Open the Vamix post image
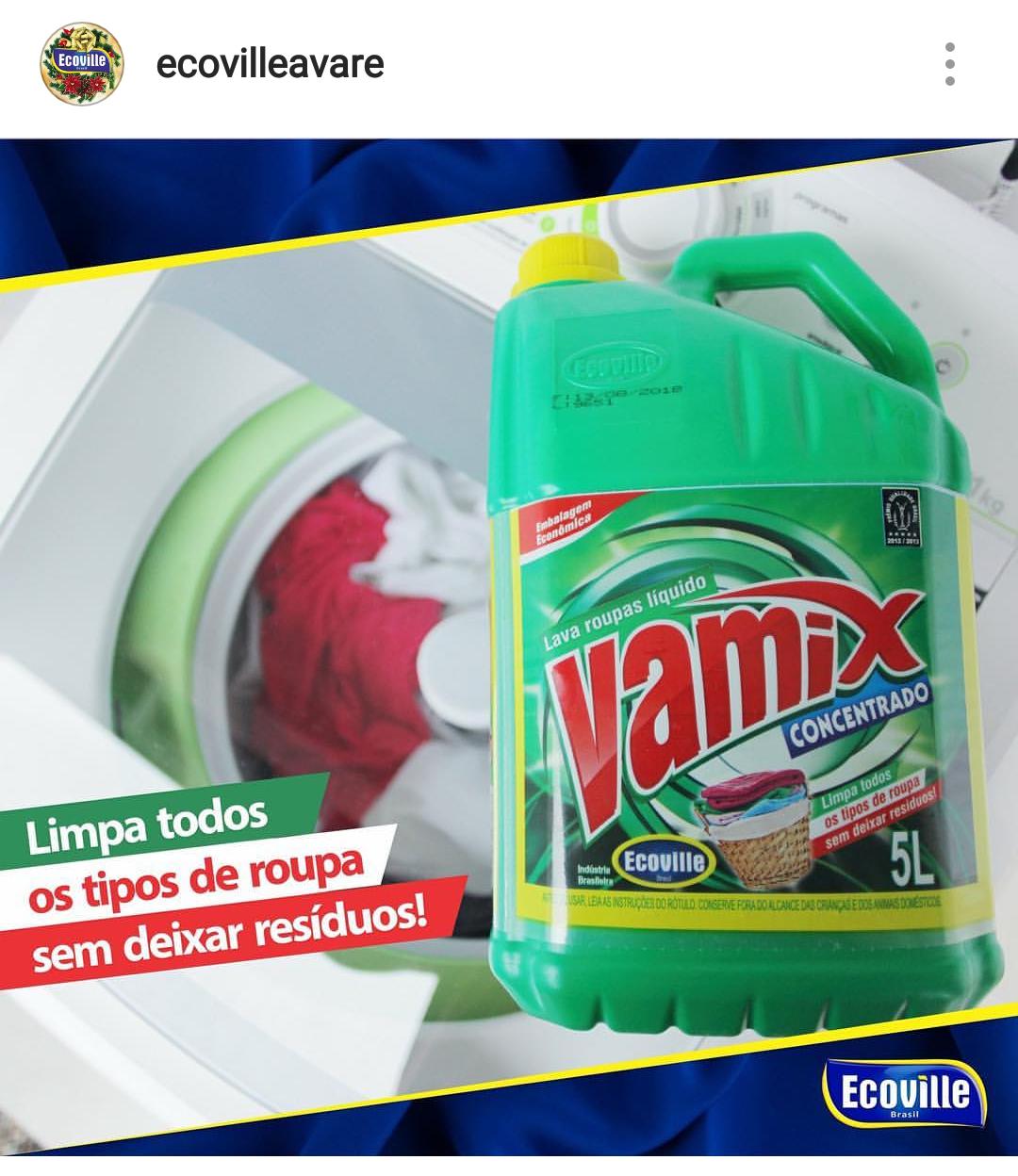Viewport: 1018px width, 1176px height. click(509, 646)
